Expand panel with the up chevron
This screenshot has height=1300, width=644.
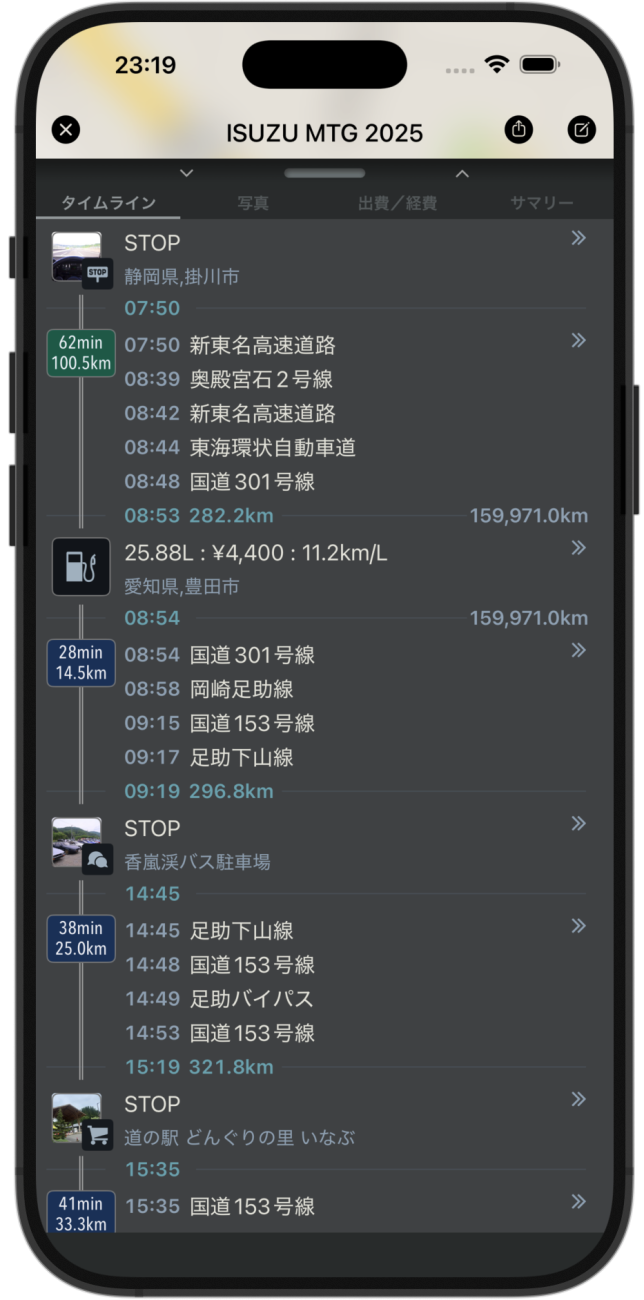[462, 174]
